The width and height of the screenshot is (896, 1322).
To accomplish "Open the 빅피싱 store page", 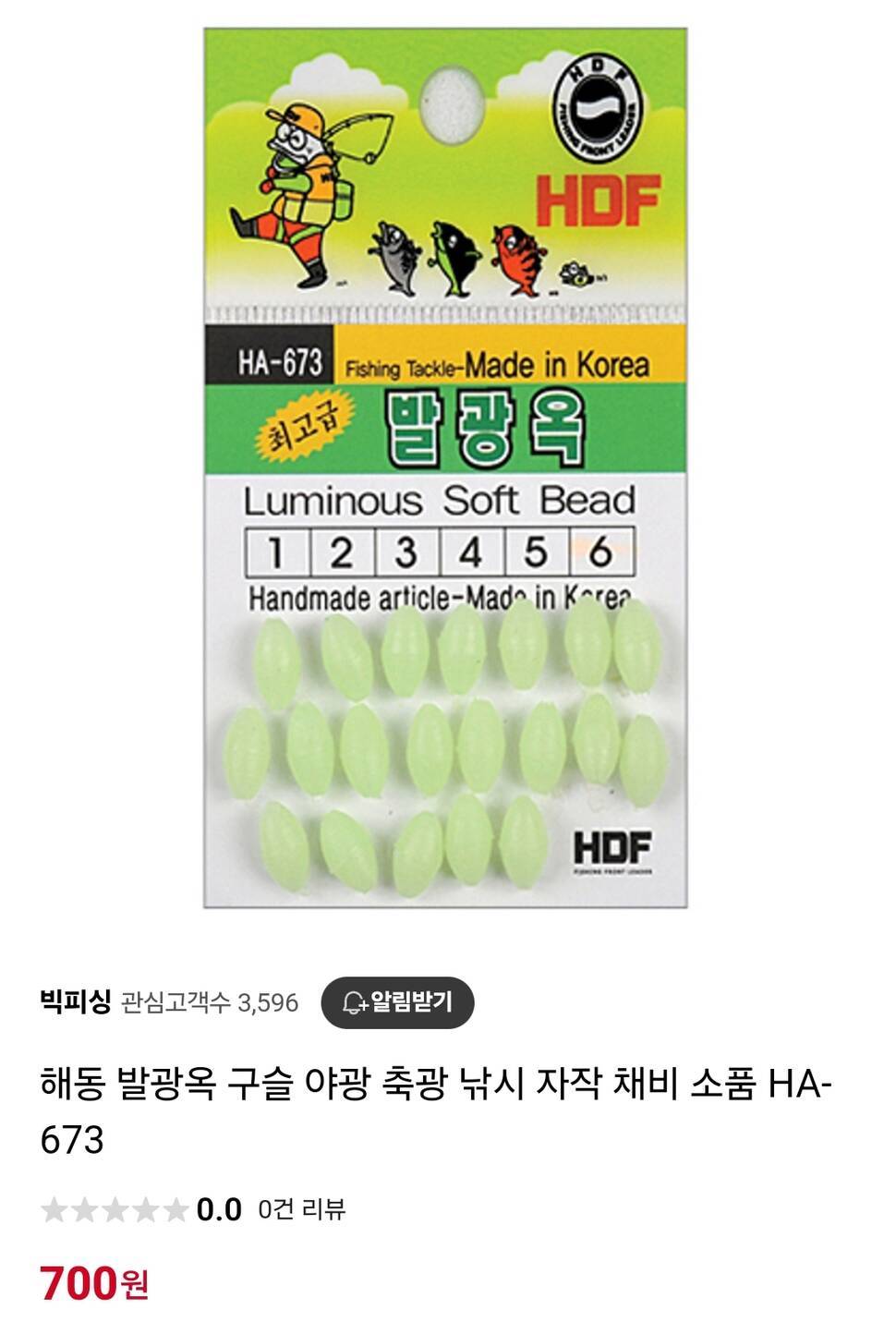I will coord(75,1002).
